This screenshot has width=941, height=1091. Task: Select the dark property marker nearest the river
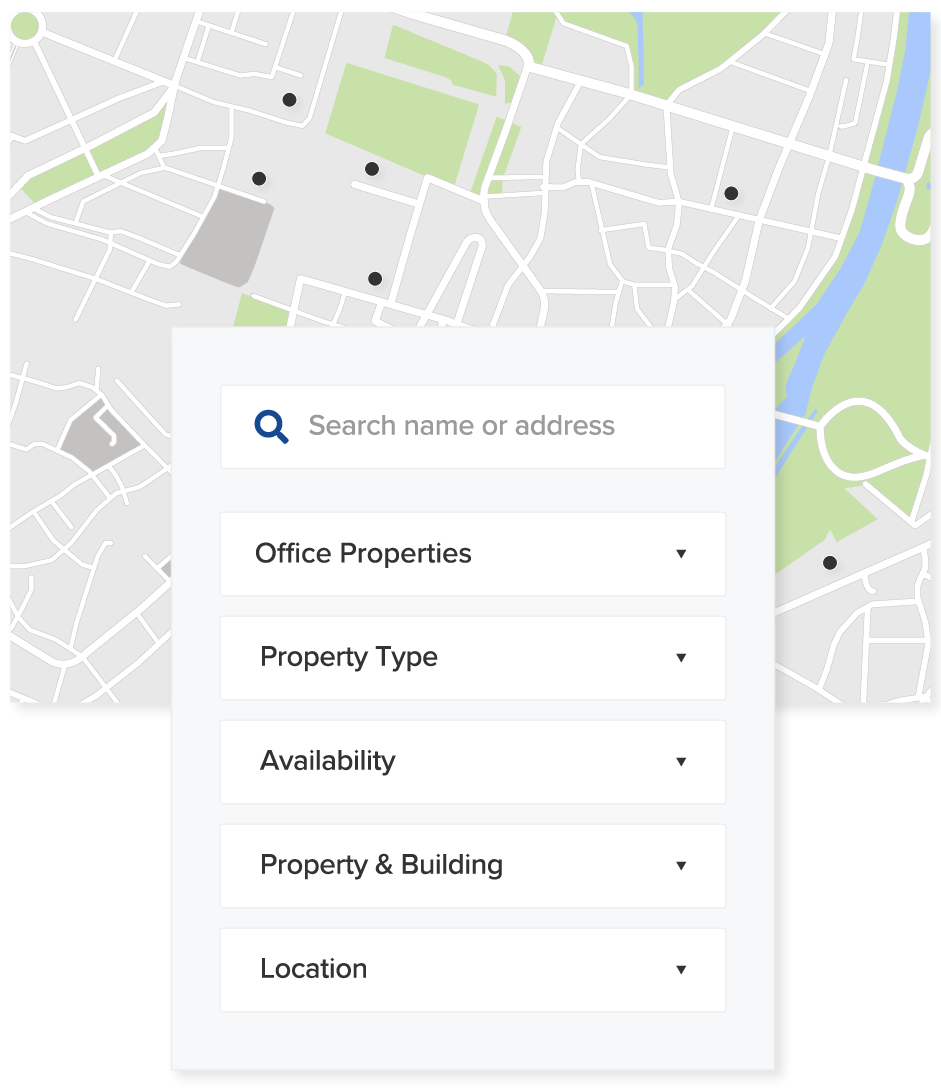(731, 192)
